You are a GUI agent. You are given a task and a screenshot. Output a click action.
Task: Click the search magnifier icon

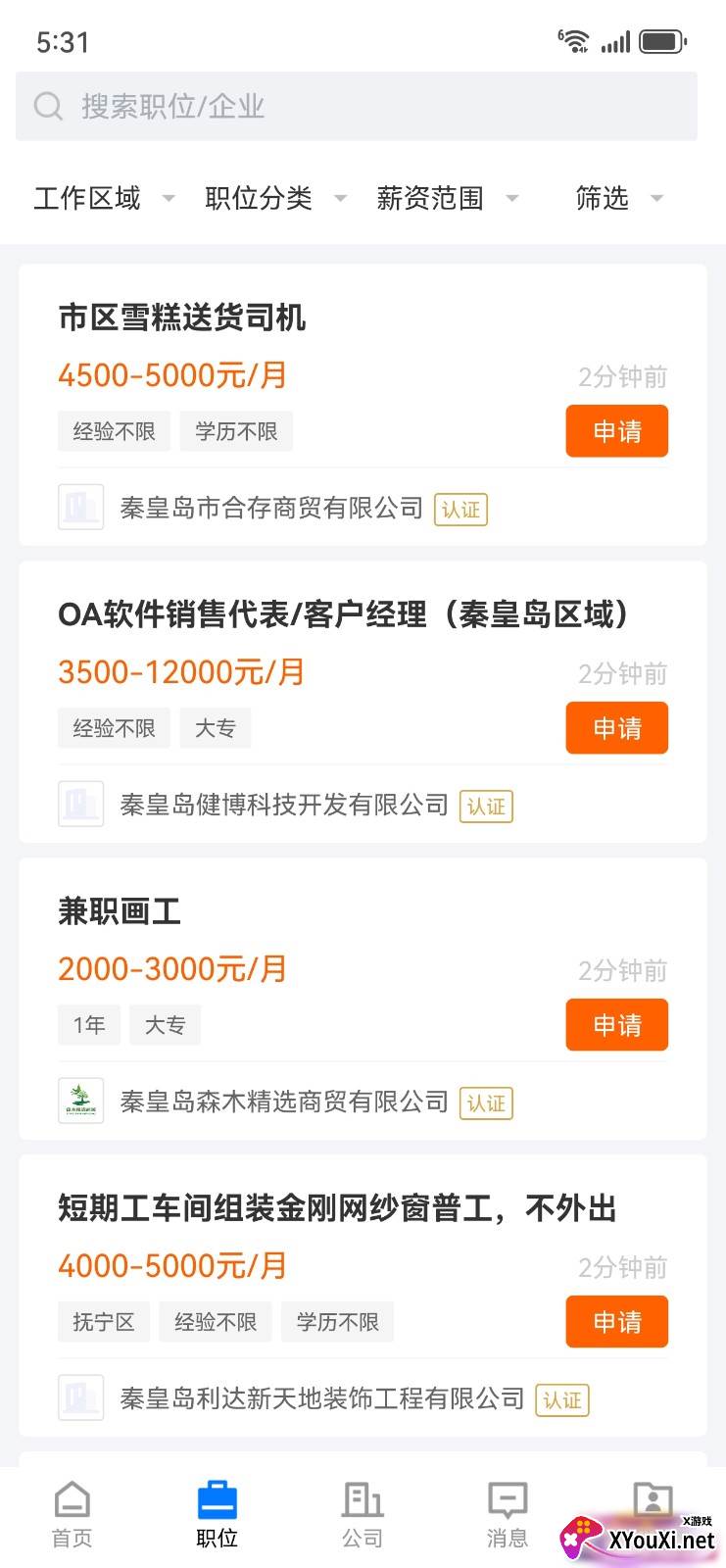tap(48, 106)
